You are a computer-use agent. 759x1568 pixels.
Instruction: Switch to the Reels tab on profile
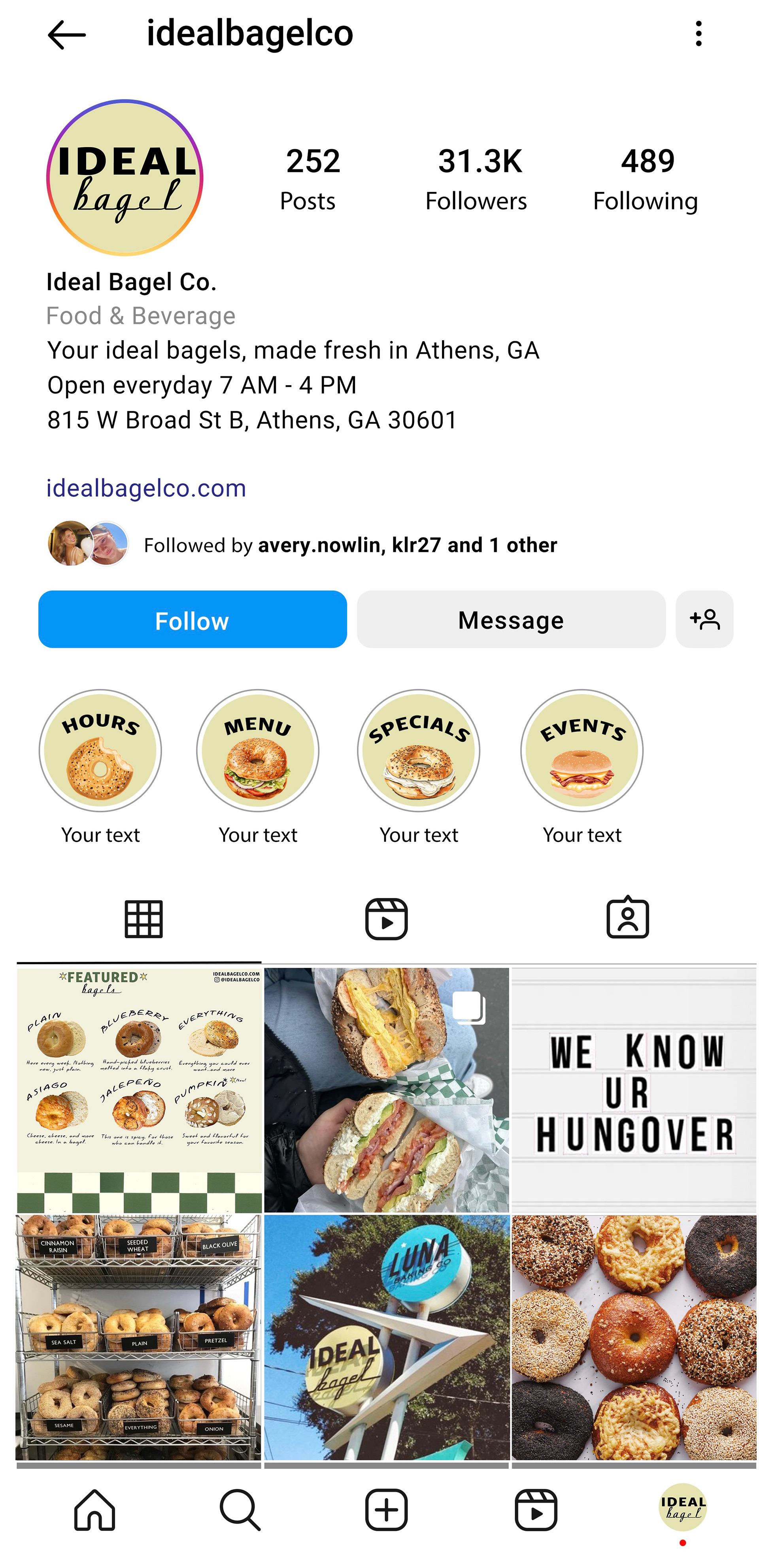click(x=386, y=919)
